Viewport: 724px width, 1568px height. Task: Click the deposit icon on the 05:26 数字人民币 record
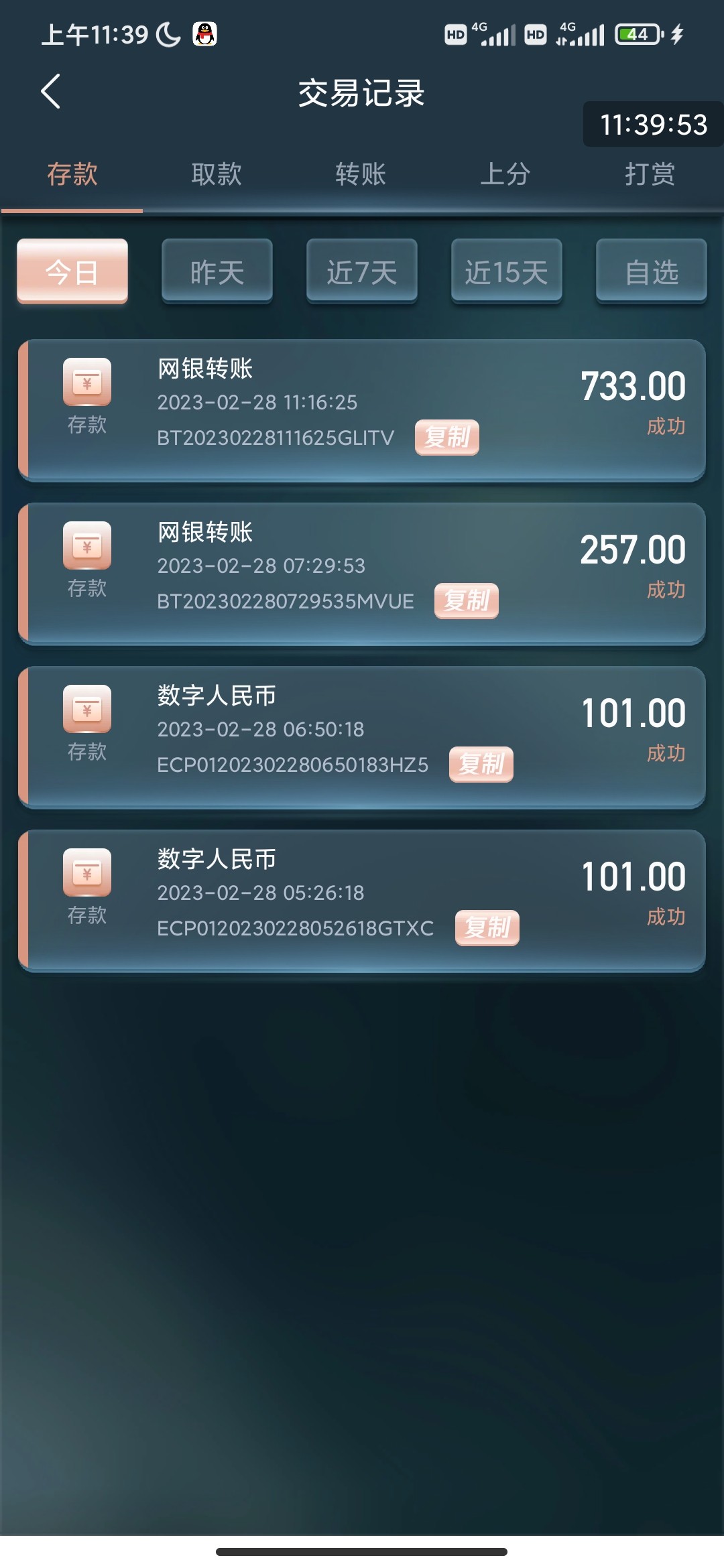(x=87, y=874)
